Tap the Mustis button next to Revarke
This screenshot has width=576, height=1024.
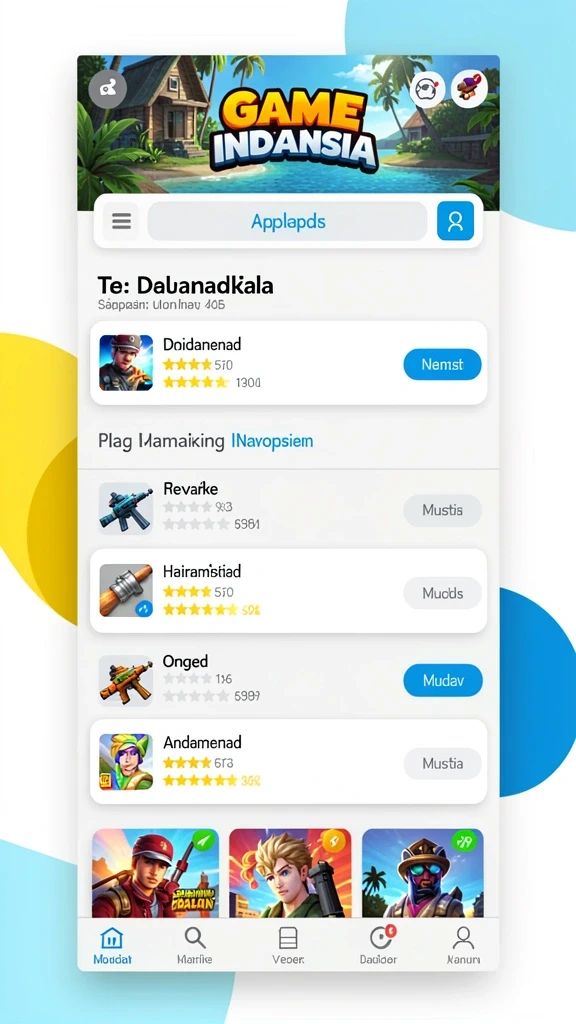click(442, 510)
